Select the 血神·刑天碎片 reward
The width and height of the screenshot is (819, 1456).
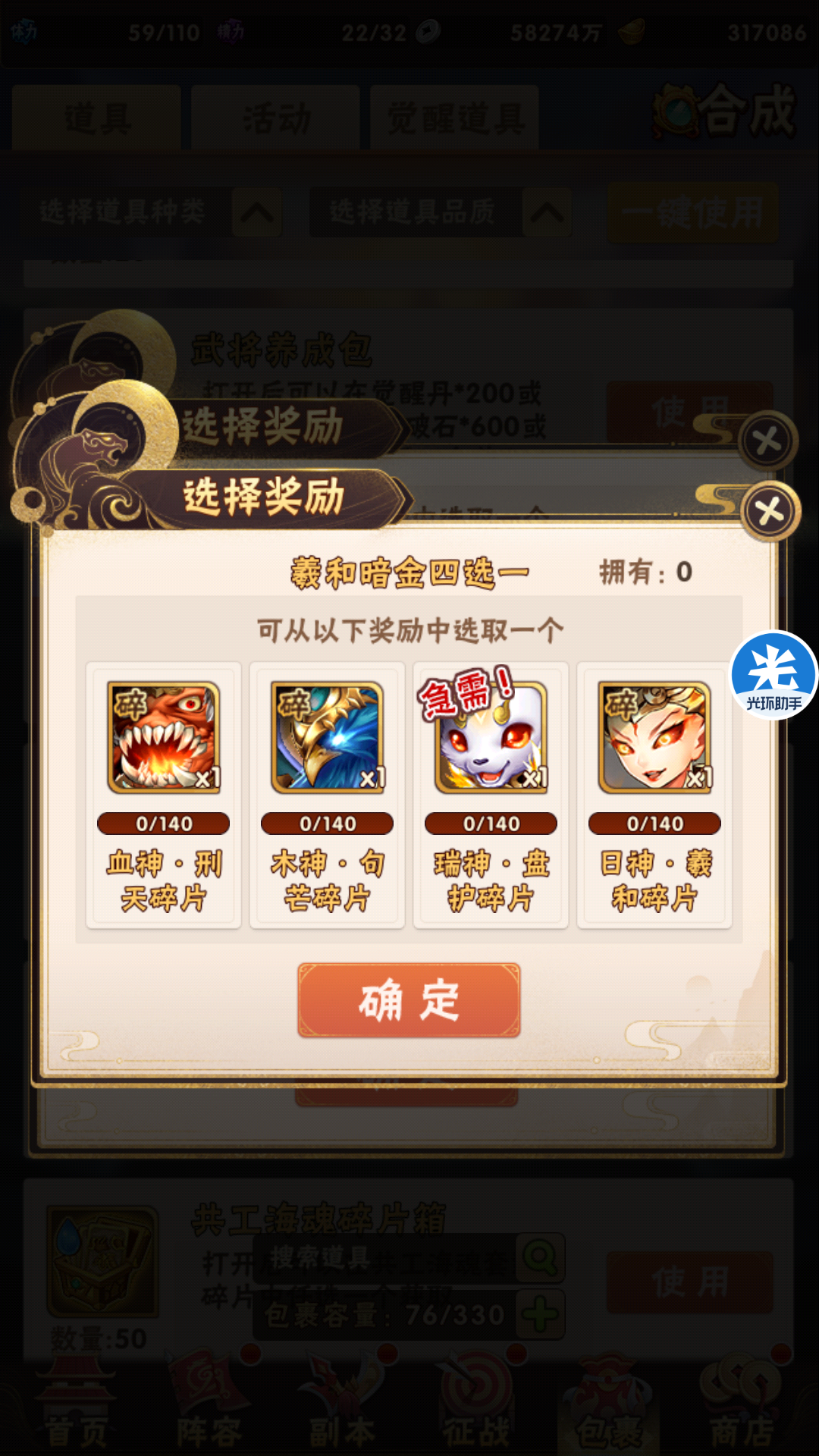[x=164, y=795]
